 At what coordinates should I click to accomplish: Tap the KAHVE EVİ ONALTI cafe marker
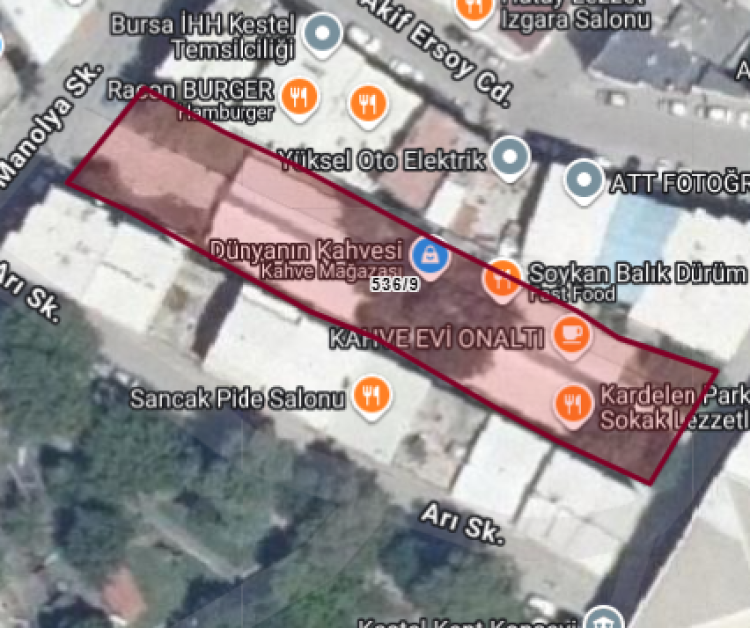pyautogui.click(x=571, y=334)
